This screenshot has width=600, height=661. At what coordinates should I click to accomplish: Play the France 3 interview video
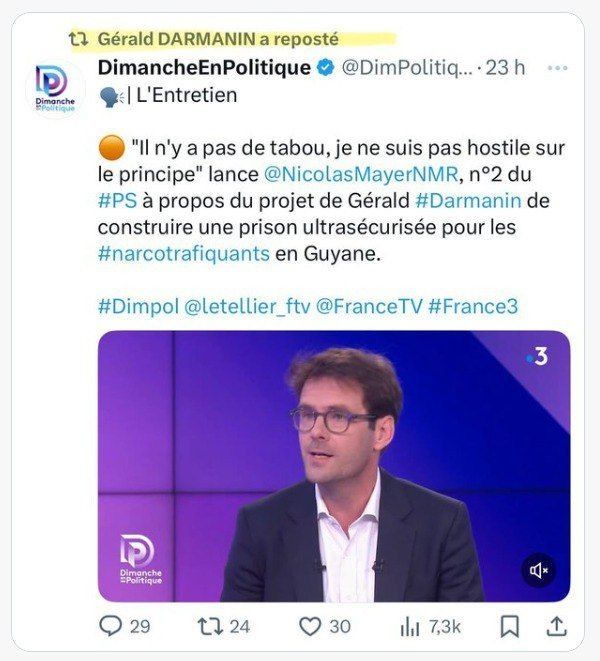click(x=334, y=466)
